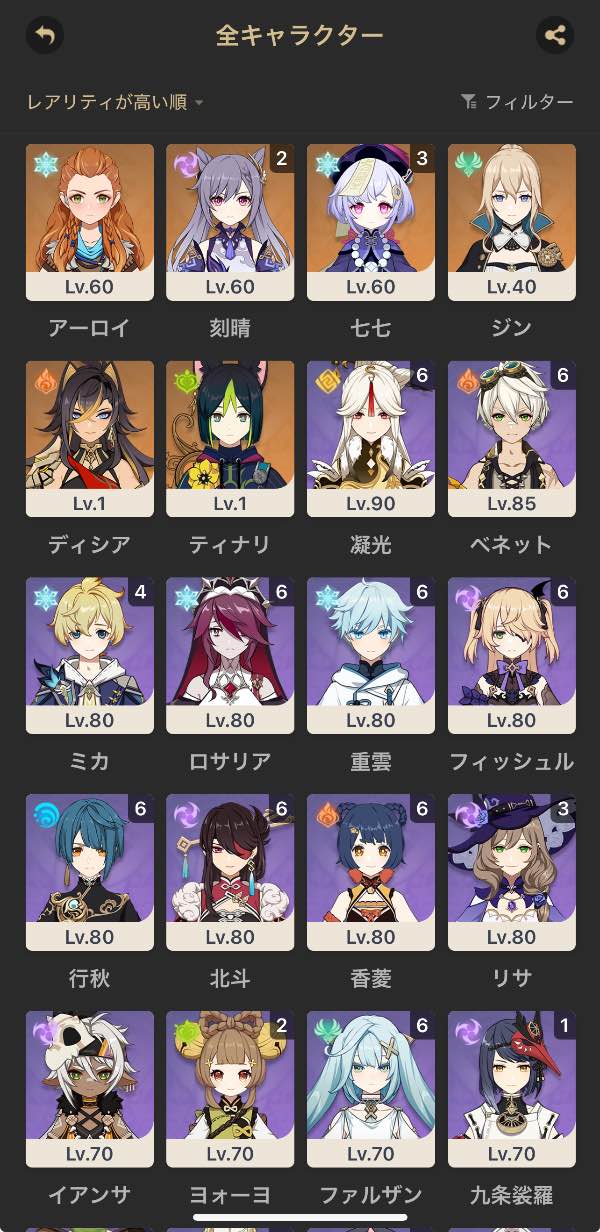Open ティナリ character details

point(230,439)
